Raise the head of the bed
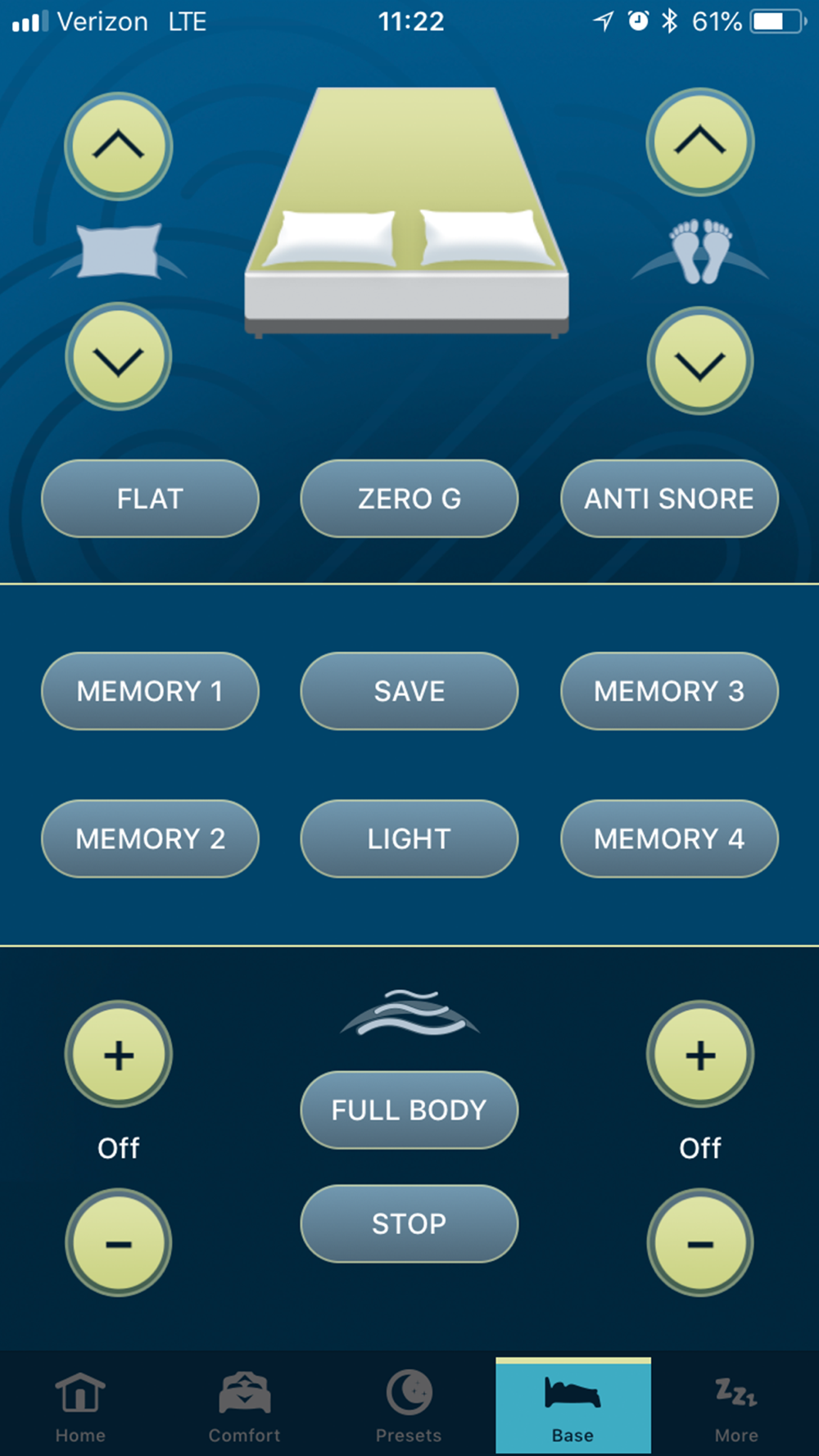 click(119, 146)
